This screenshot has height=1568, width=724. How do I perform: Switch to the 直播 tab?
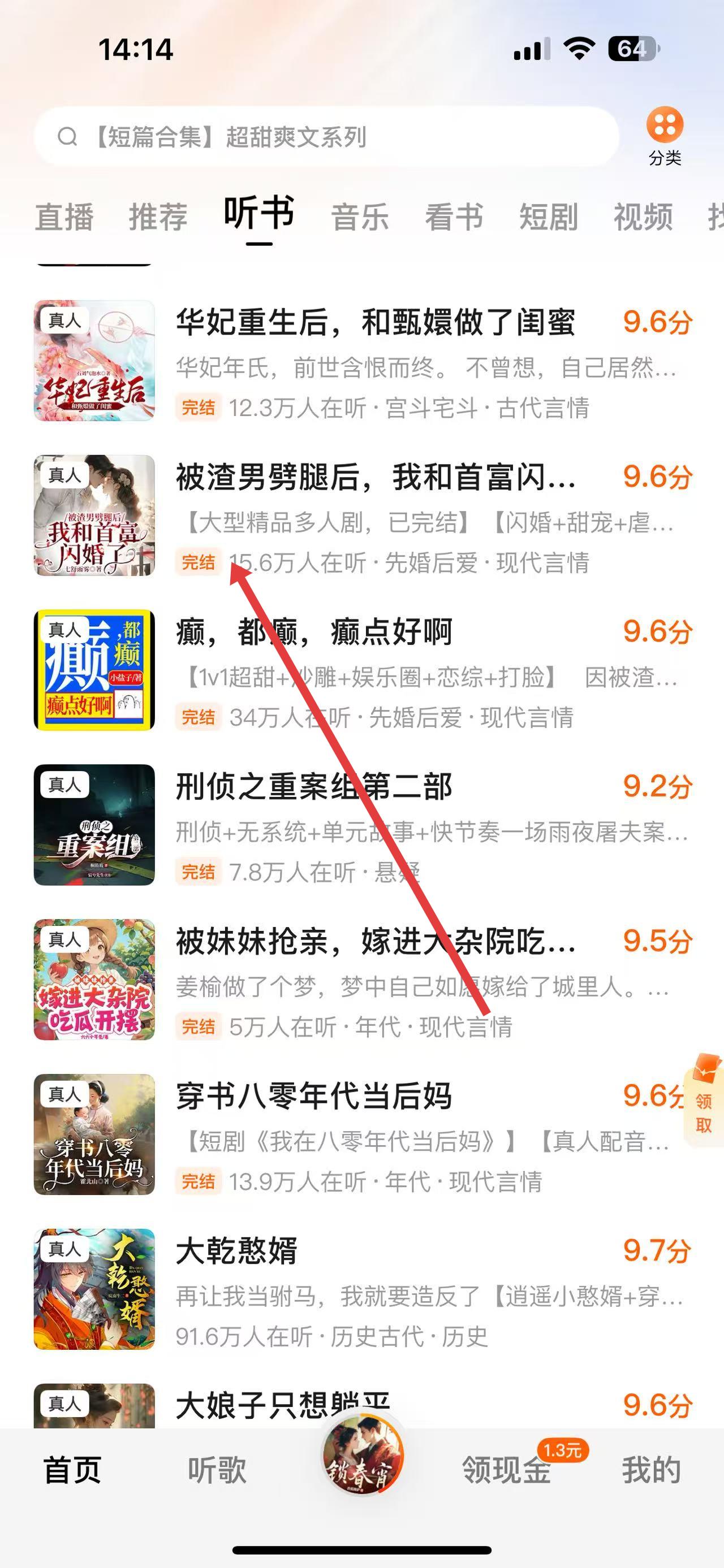coord(64,217)
